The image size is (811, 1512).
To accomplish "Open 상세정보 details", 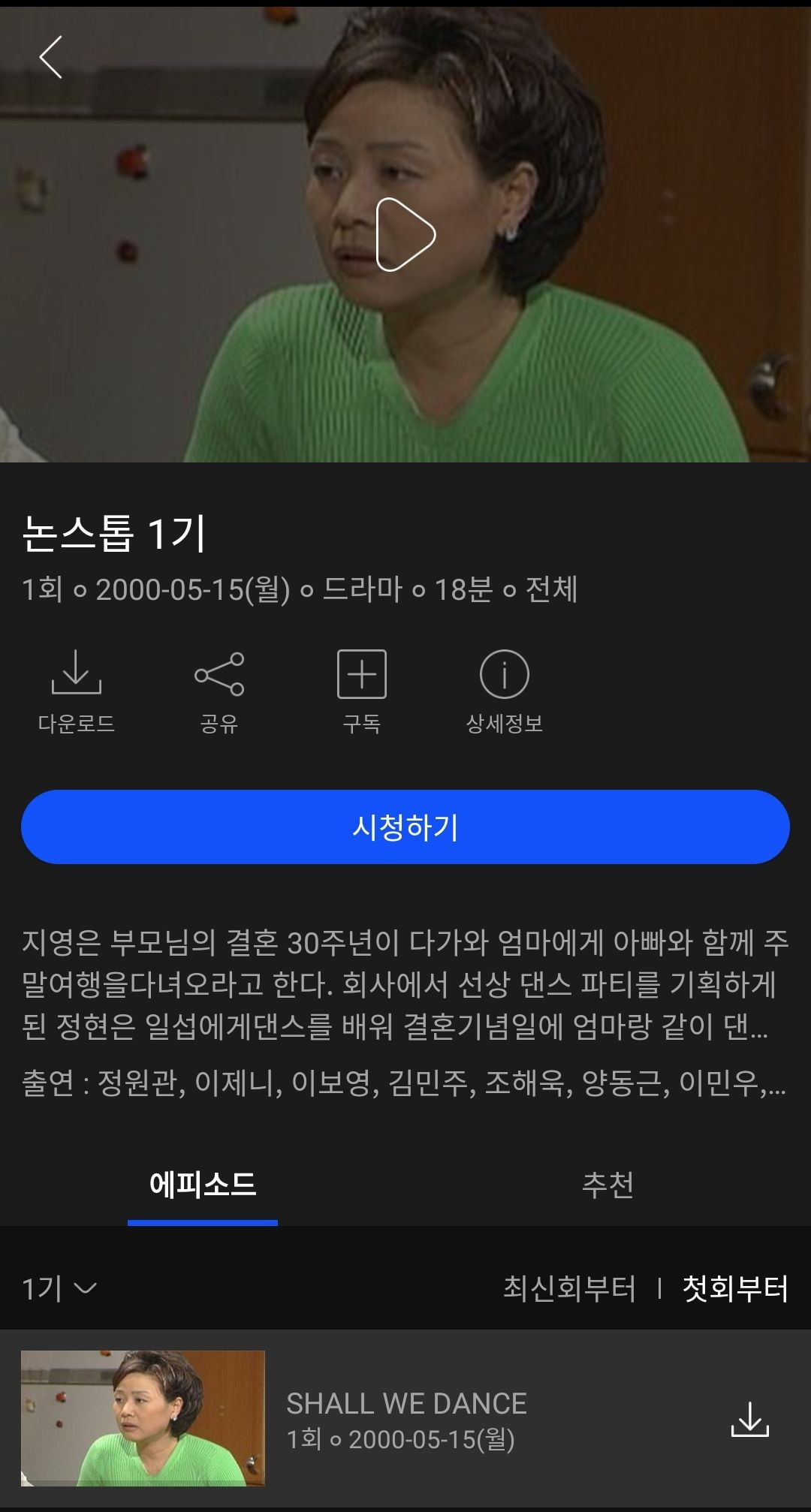I will 504,691.
